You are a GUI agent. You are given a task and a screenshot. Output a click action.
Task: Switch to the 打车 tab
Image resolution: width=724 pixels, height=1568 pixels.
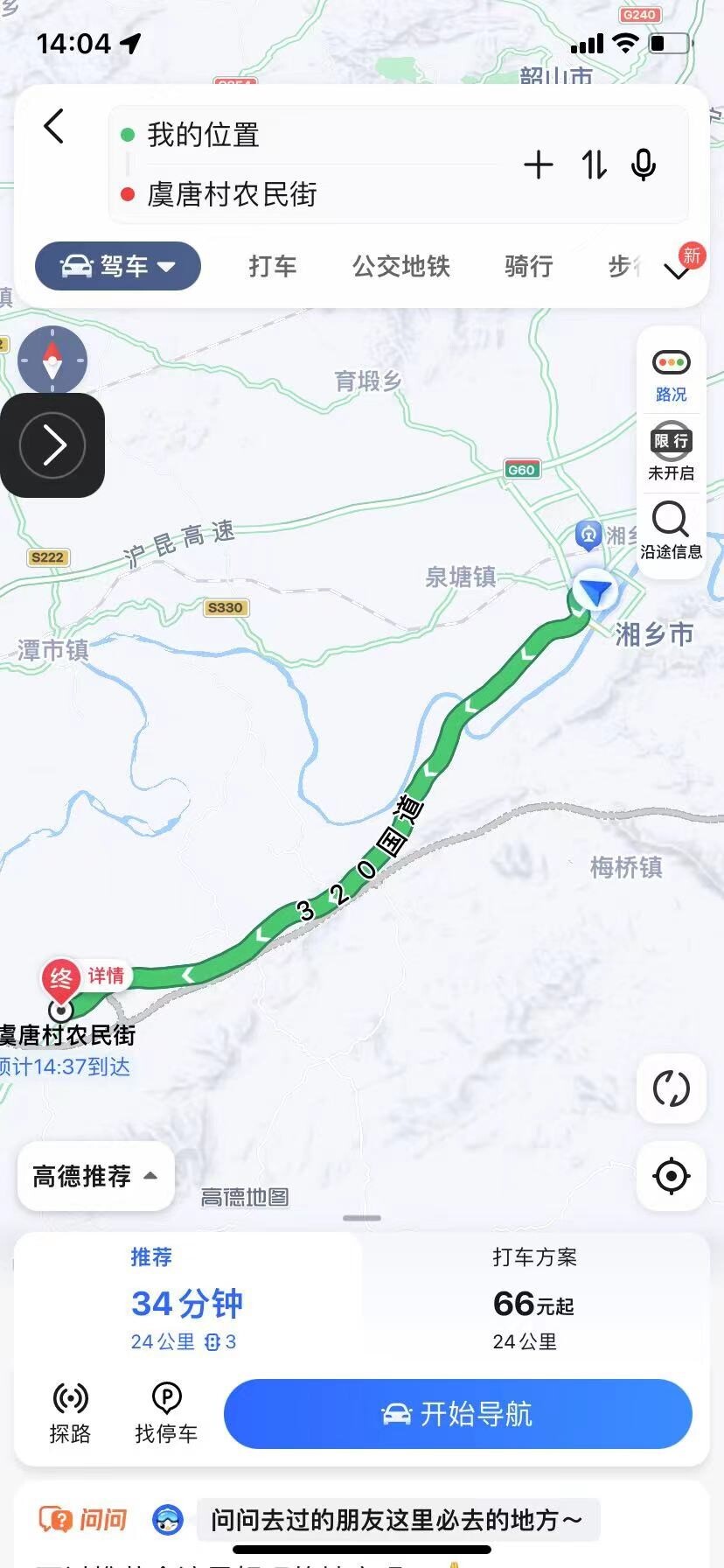[x=273, y=266]
